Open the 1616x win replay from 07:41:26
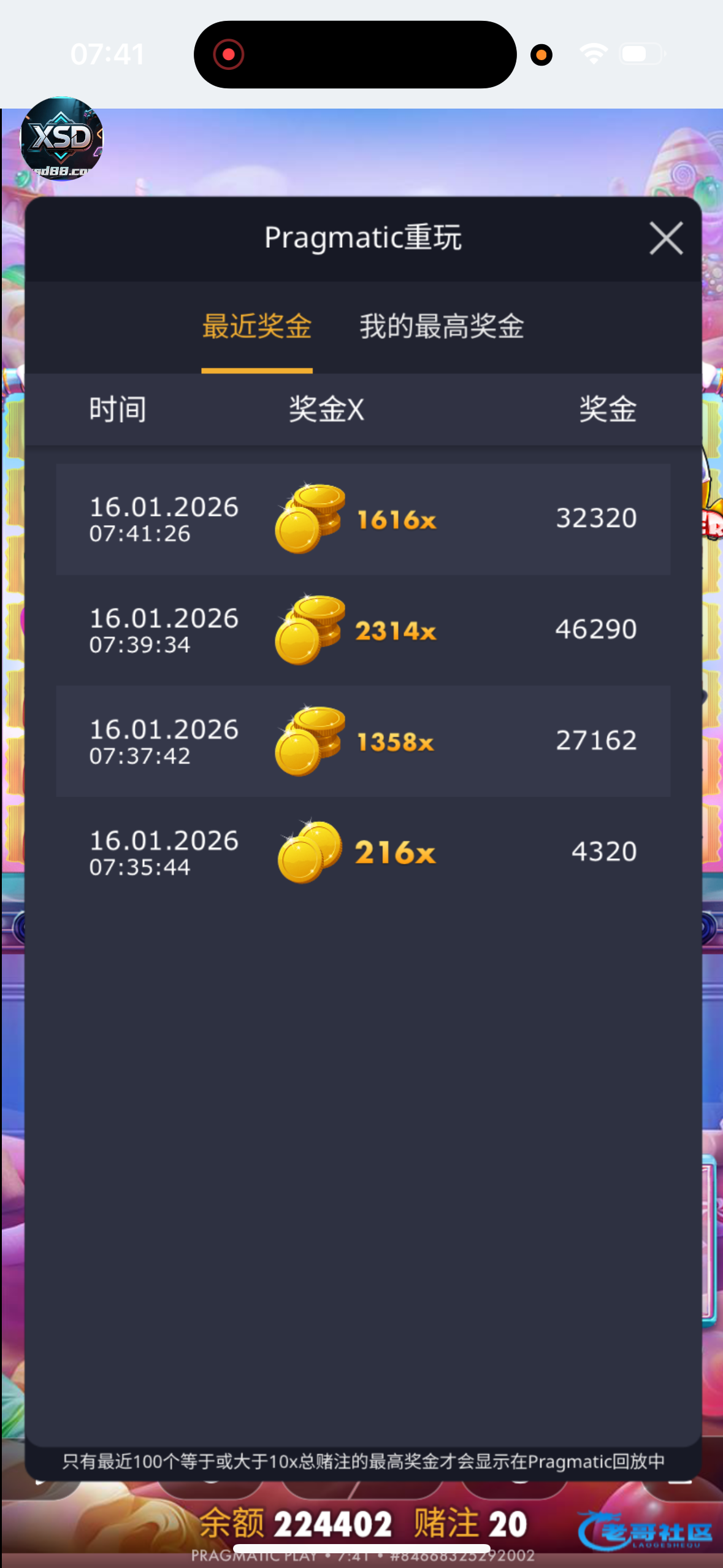Screen dimensions: 723x1568 coord(363,519)
